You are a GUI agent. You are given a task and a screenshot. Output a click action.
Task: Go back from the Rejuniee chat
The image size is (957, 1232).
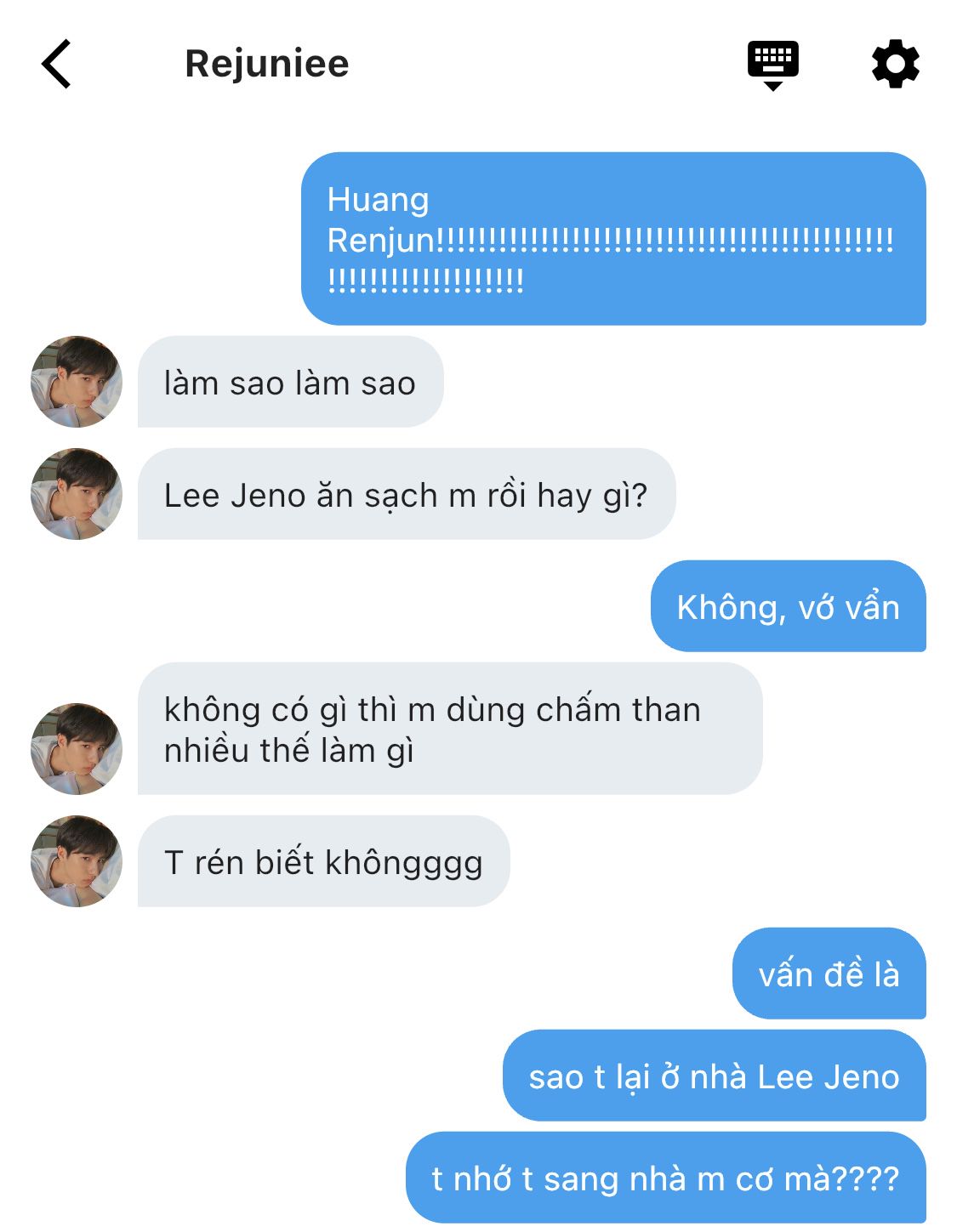pos(56,64)
